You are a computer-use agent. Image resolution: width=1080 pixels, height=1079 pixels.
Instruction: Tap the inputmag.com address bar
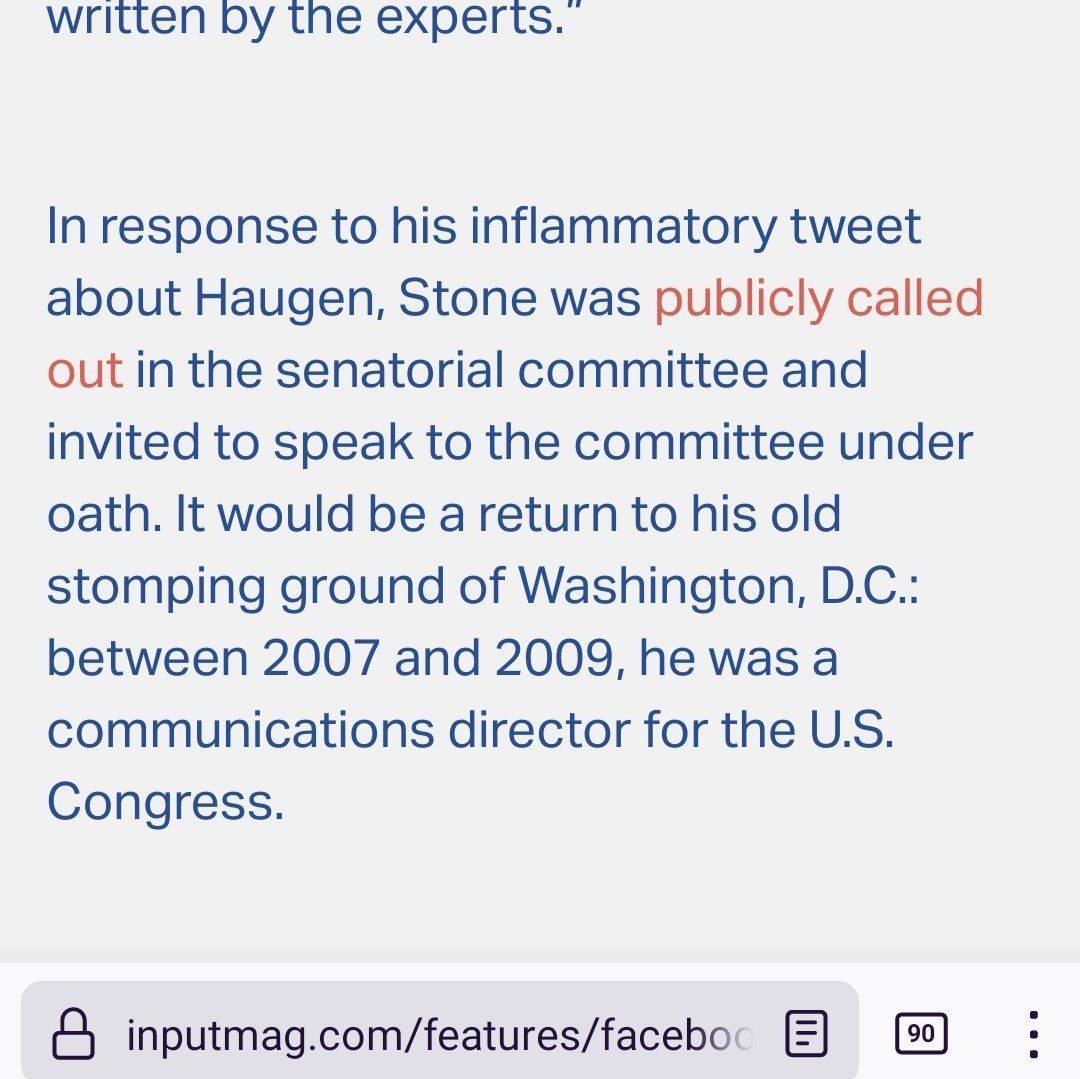point(438,1034)
